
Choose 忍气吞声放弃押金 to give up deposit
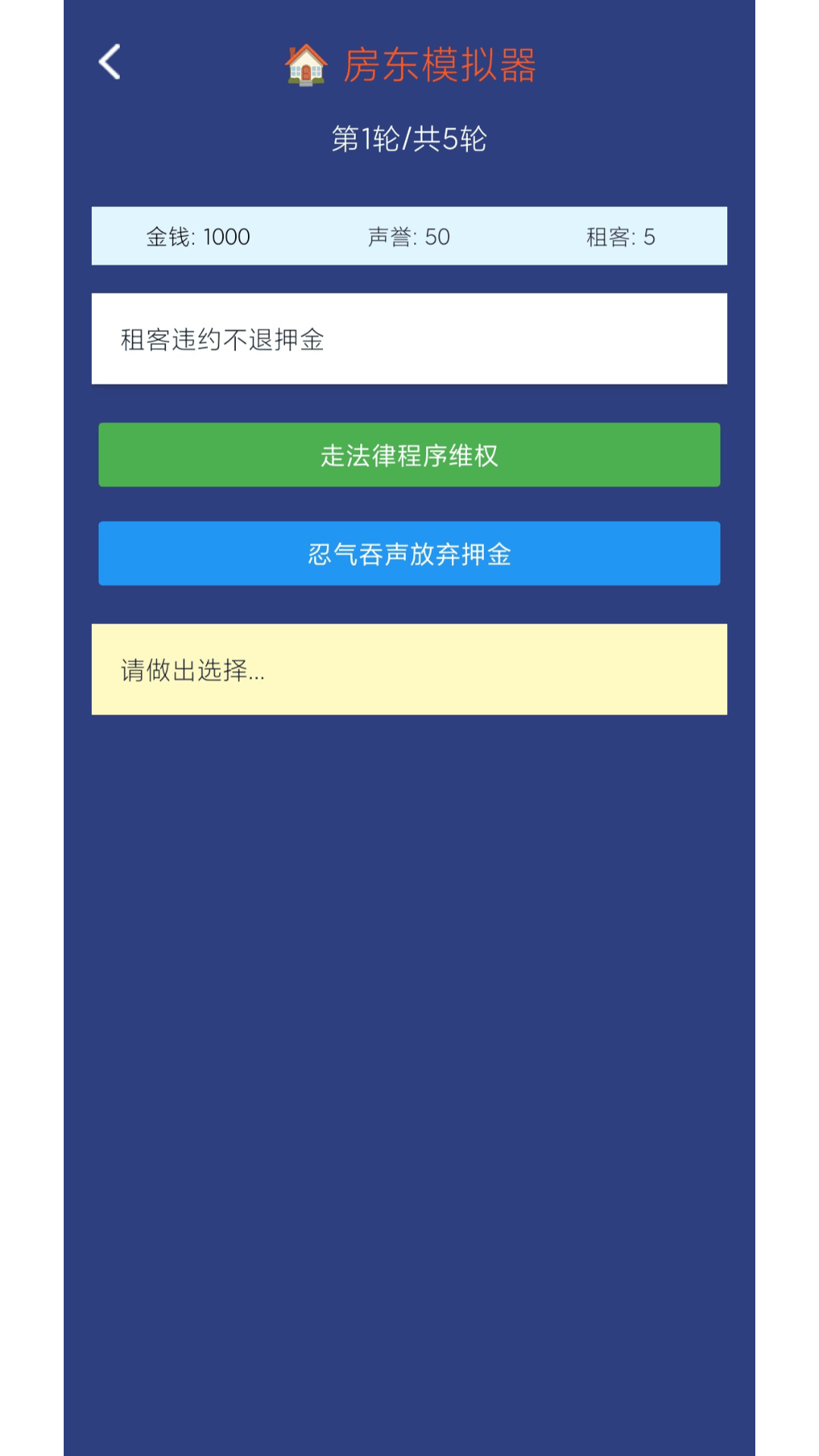[409, 554]
